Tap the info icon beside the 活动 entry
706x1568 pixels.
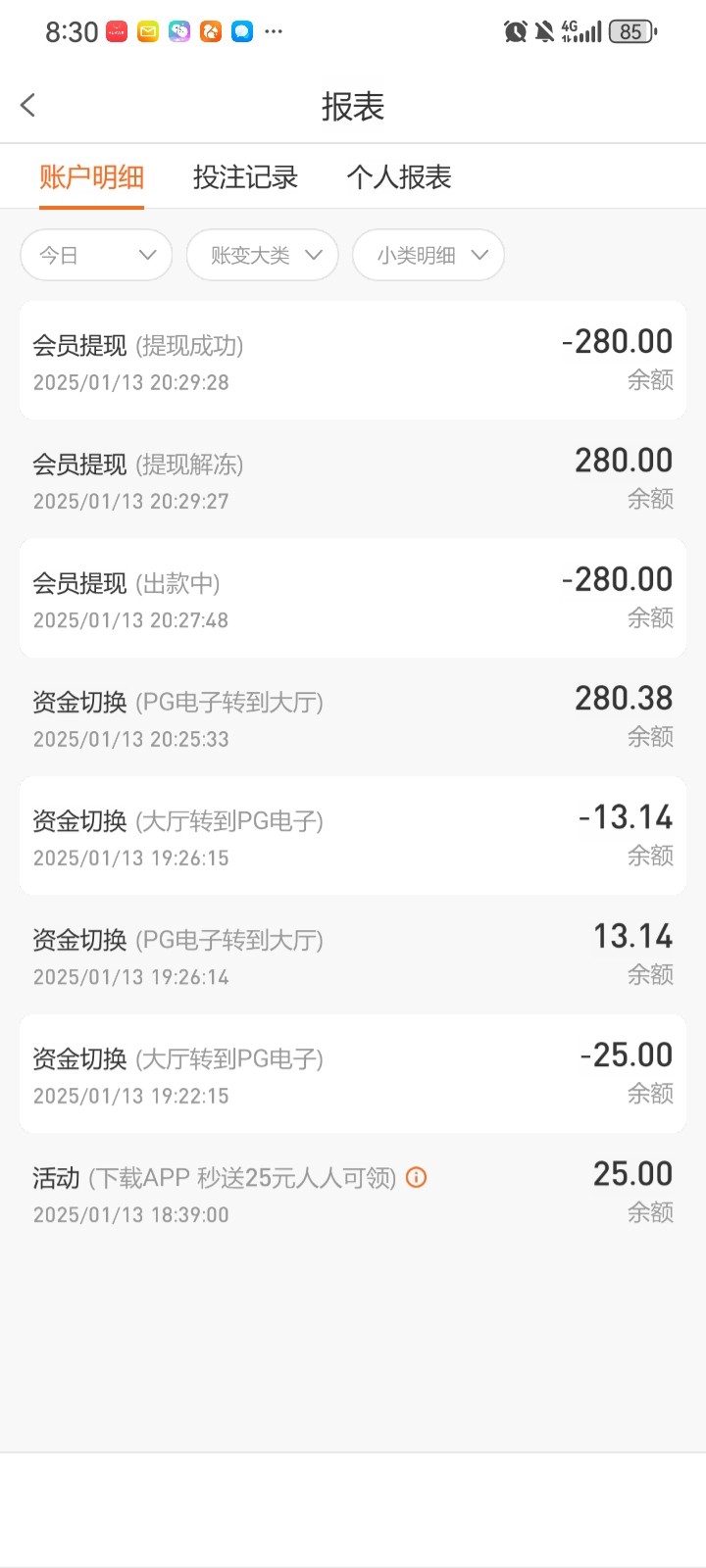click(x=417, y=1177)
